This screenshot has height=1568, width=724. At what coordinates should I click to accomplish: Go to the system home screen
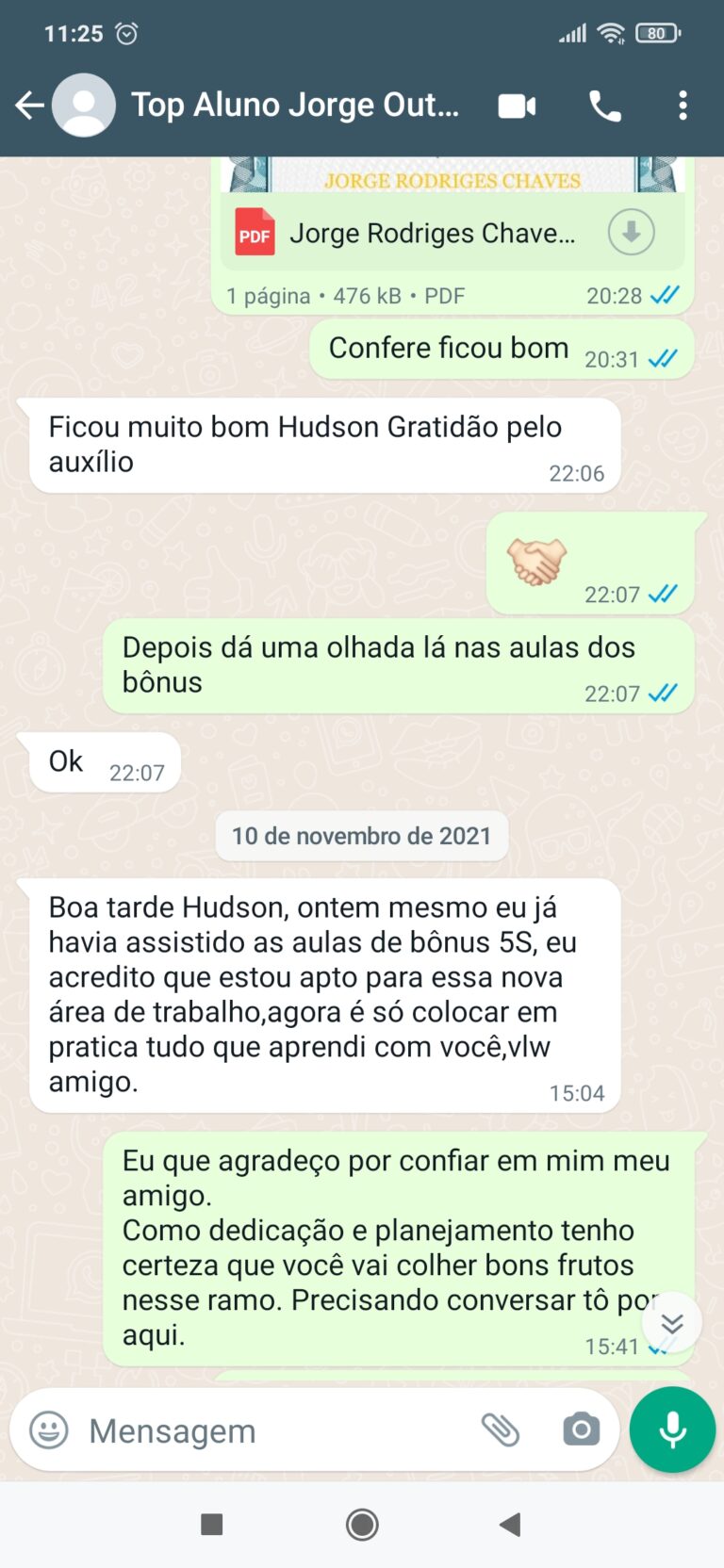[x=362, y=1524]
